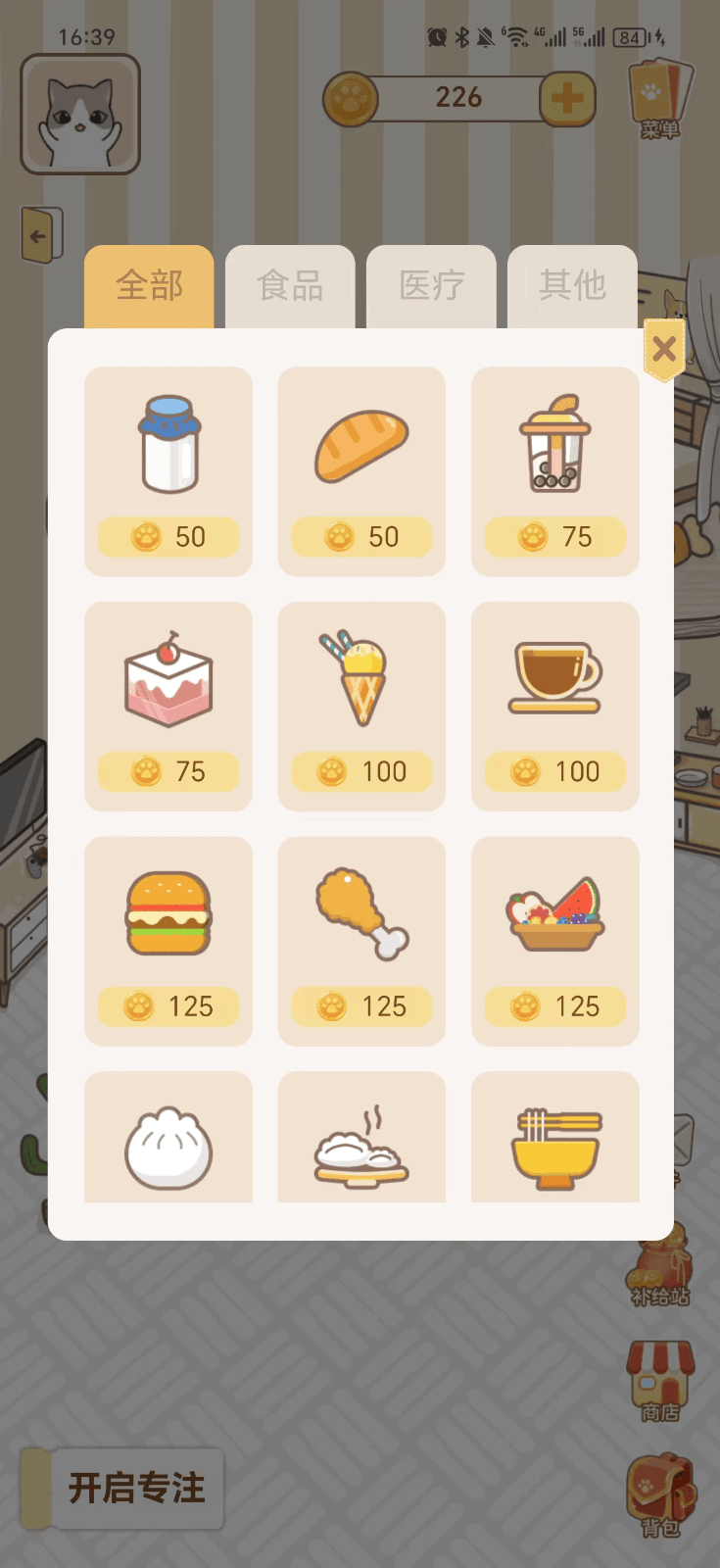Screen dimensions: 720x1568
Task: Pick the ice cream cone for 100
Action: (361, 707)
